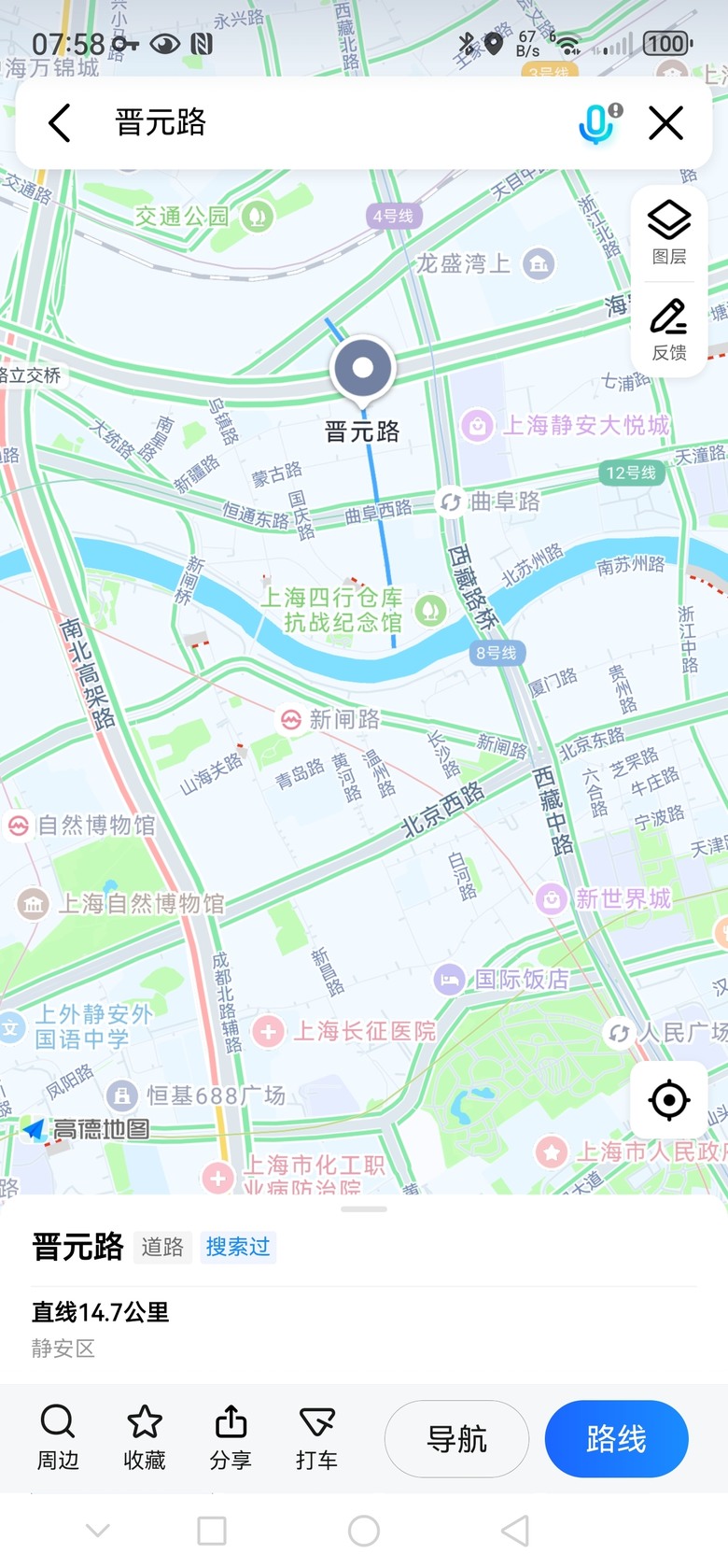Share this location via 分享

point(231,1437)
